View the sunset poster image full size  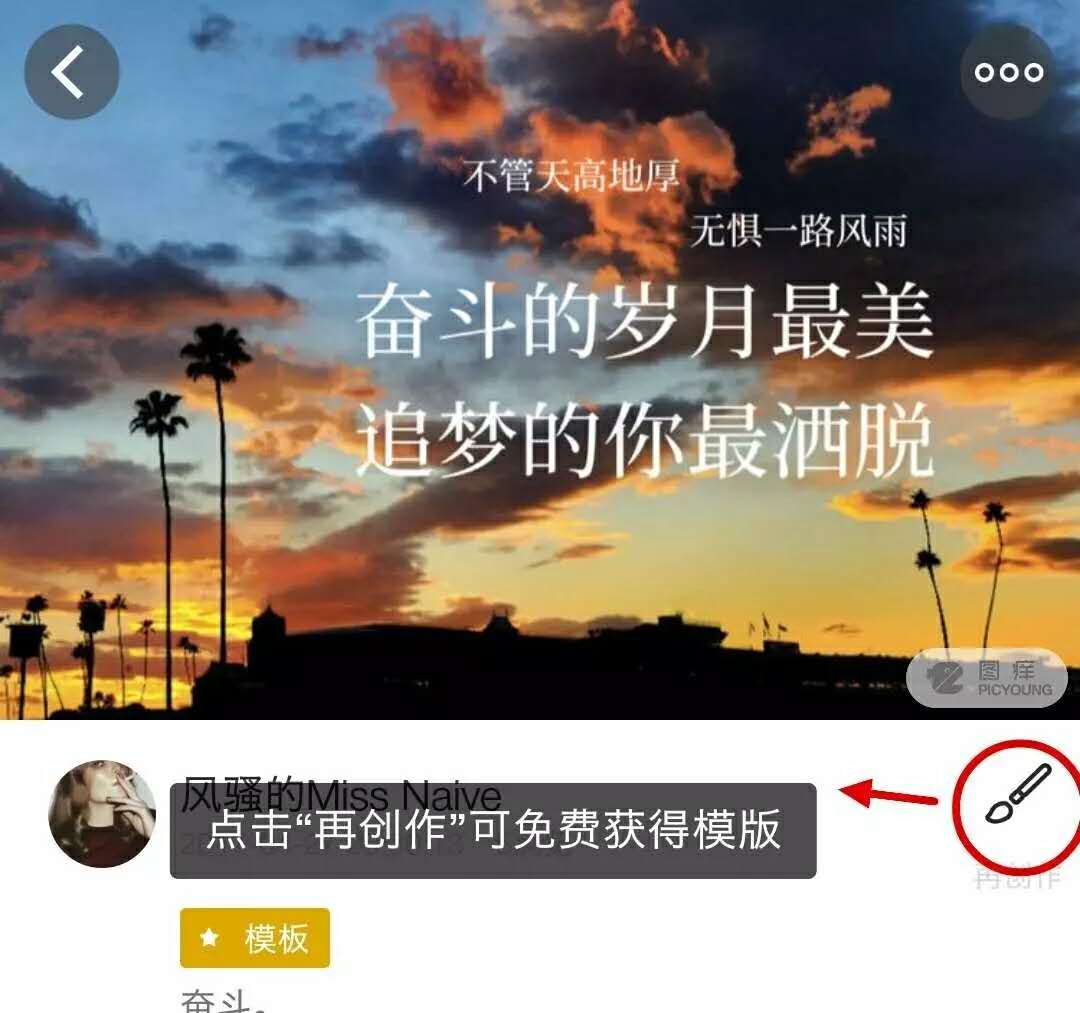(540, 359)
